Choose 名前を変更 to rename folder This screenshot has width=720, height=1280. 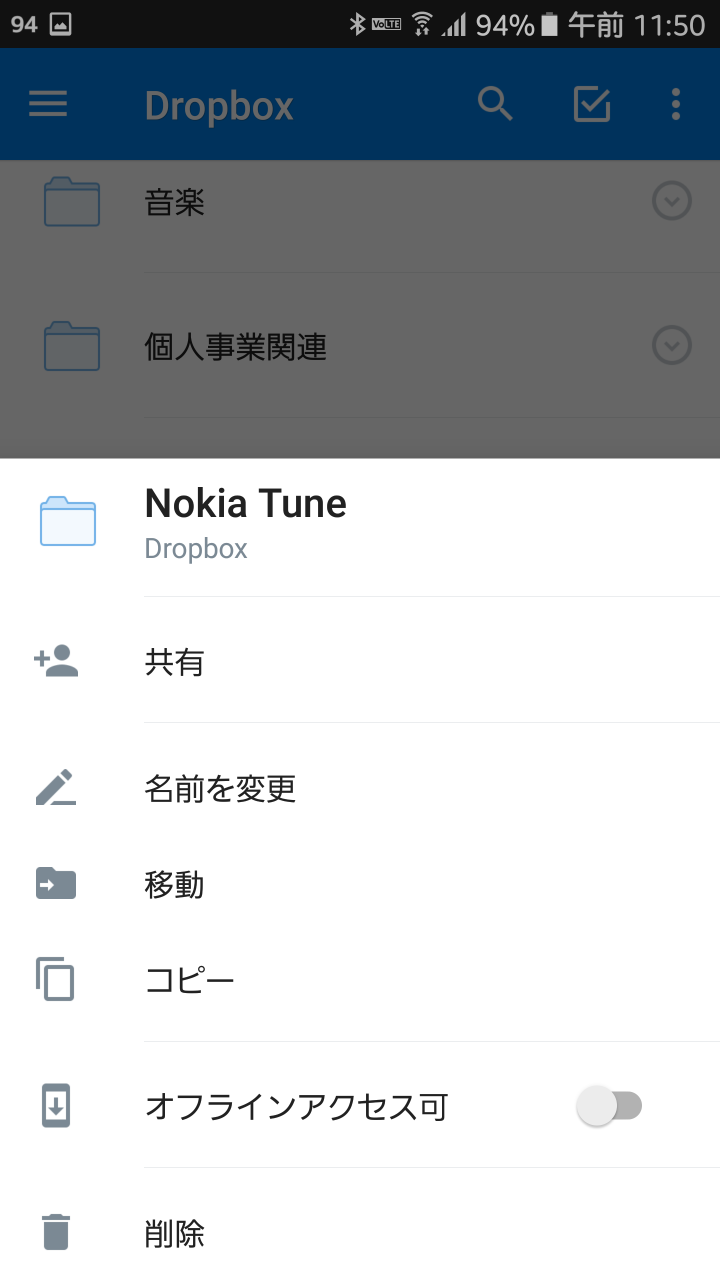[x=360, y=789]
